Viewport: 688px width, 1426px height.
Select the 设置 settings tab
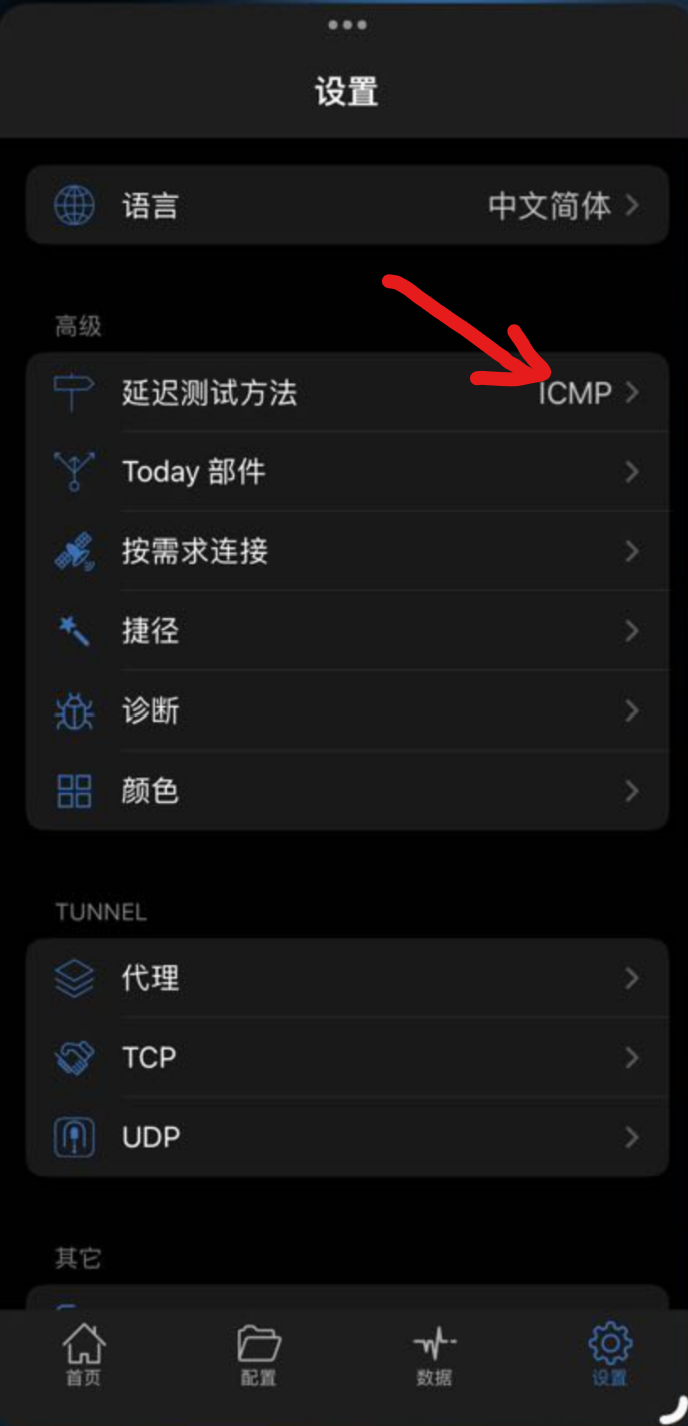click(x=609, y=1355)
